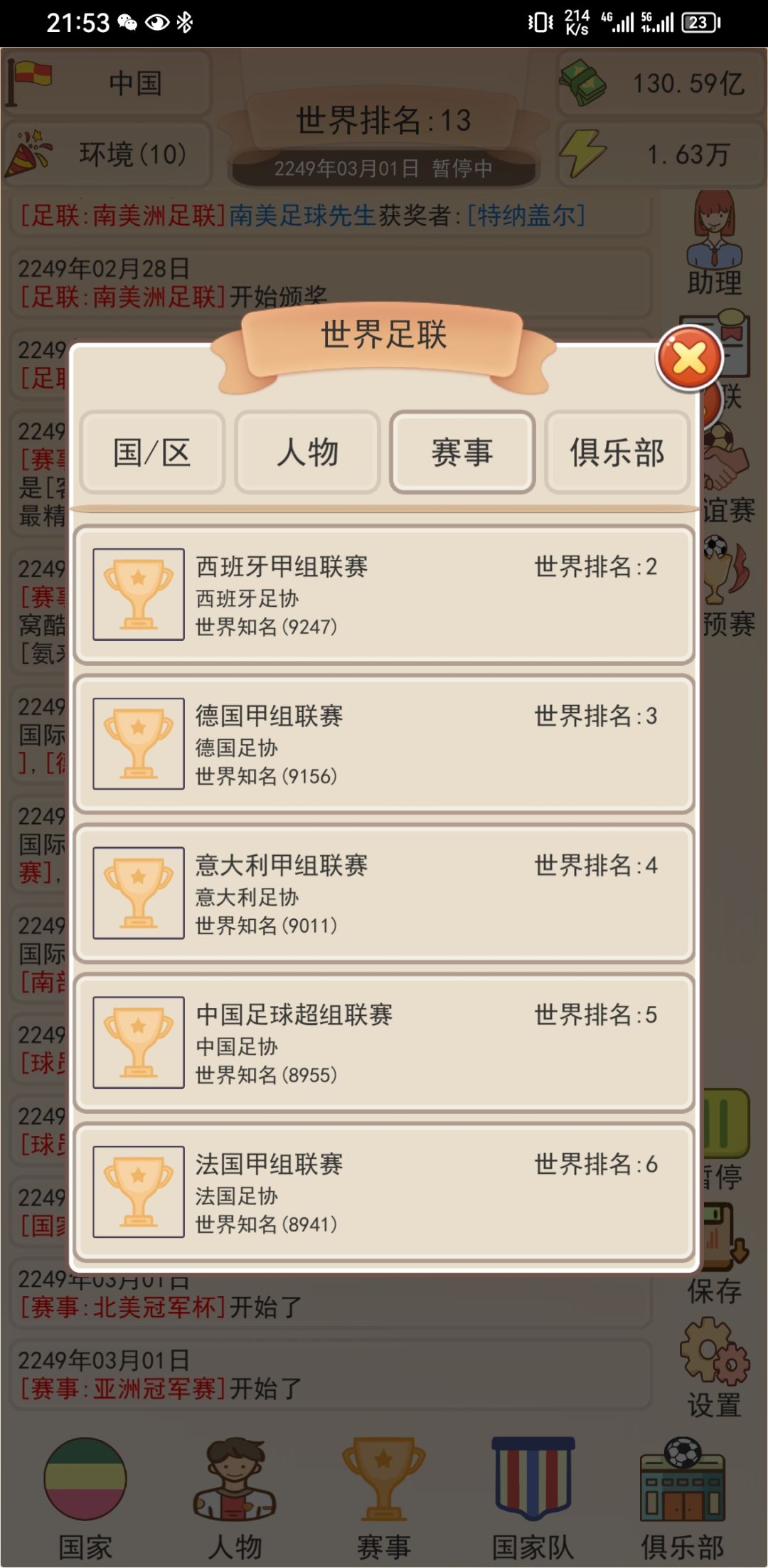Click the 环境(10) environment indicator
Image resolution: width=768 pixels, height=1568 pixels.
pos(107,154)
